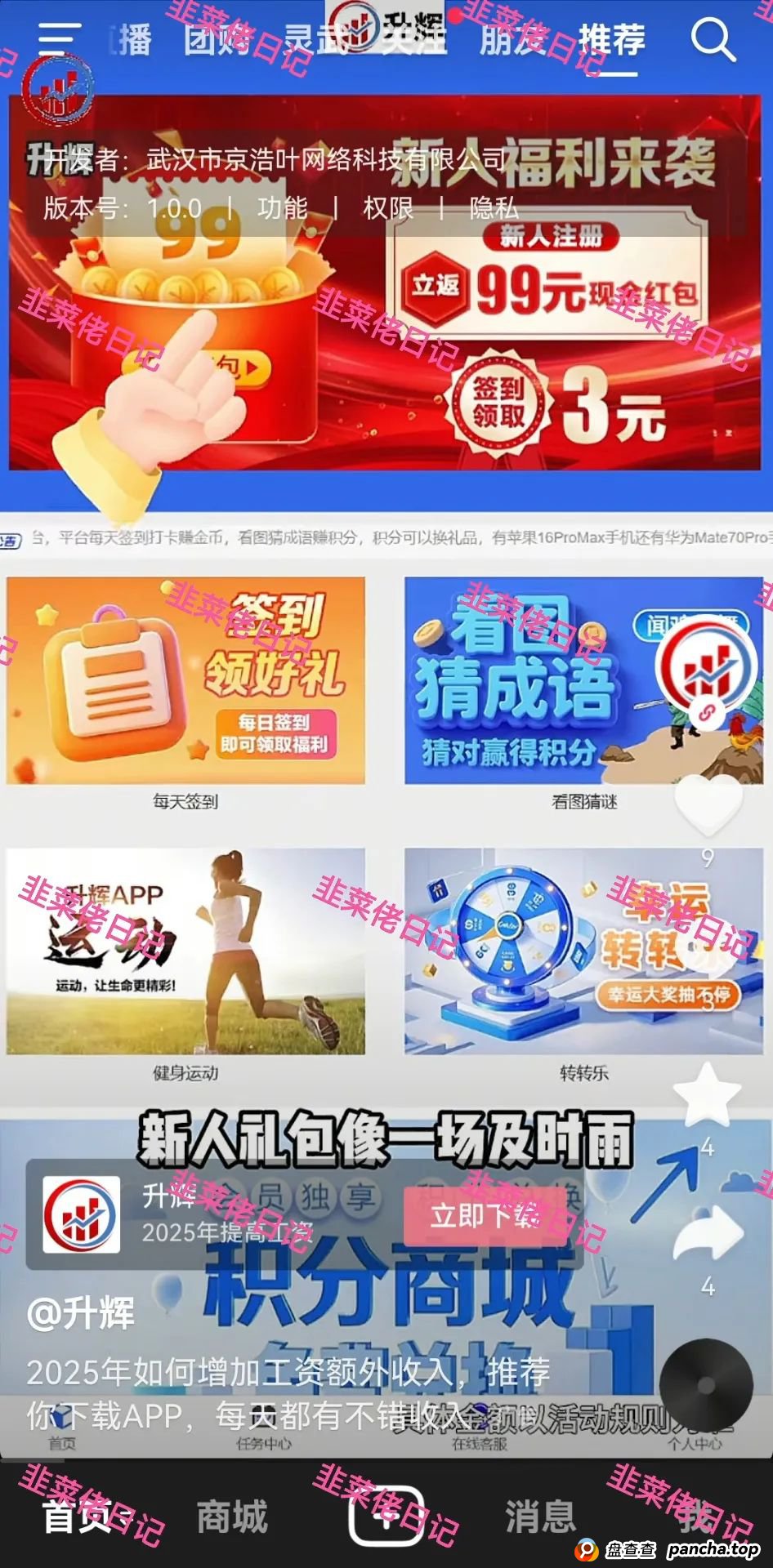
Task: Open the 商城 bottom tab
Action: tap(232, 1517)
